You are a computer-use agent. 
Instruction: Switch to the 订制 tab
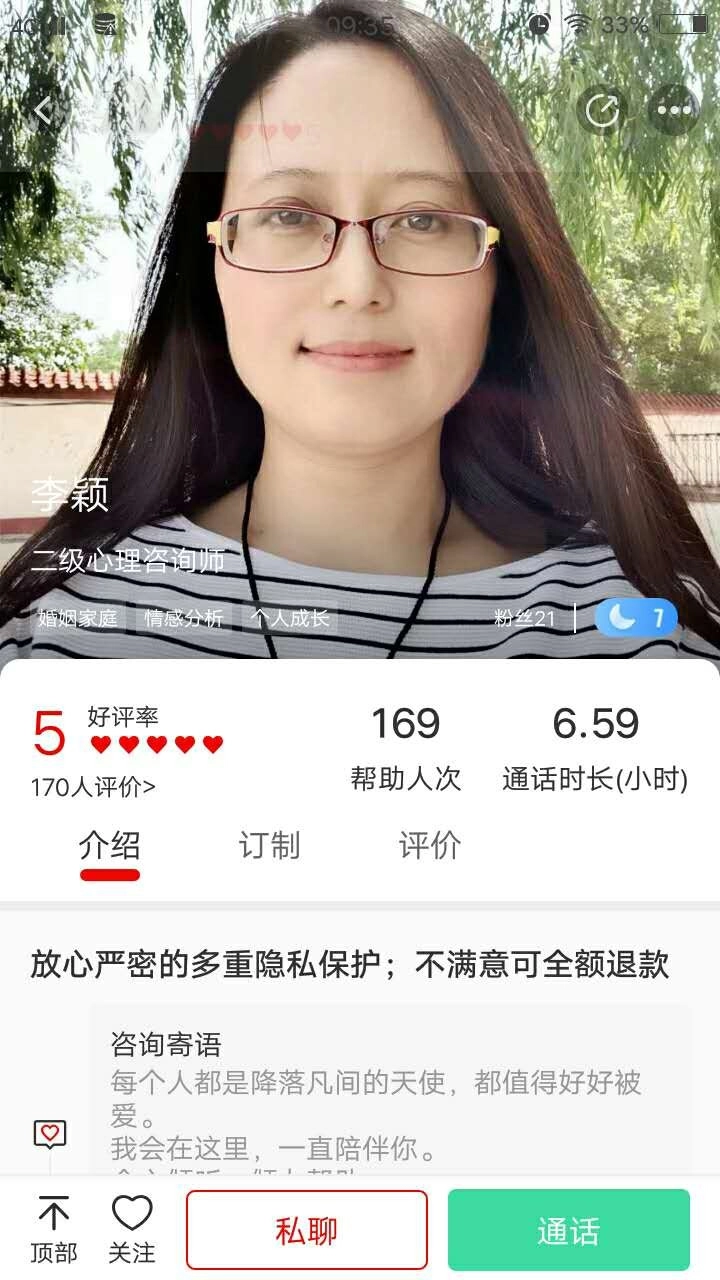click(270, 845)
